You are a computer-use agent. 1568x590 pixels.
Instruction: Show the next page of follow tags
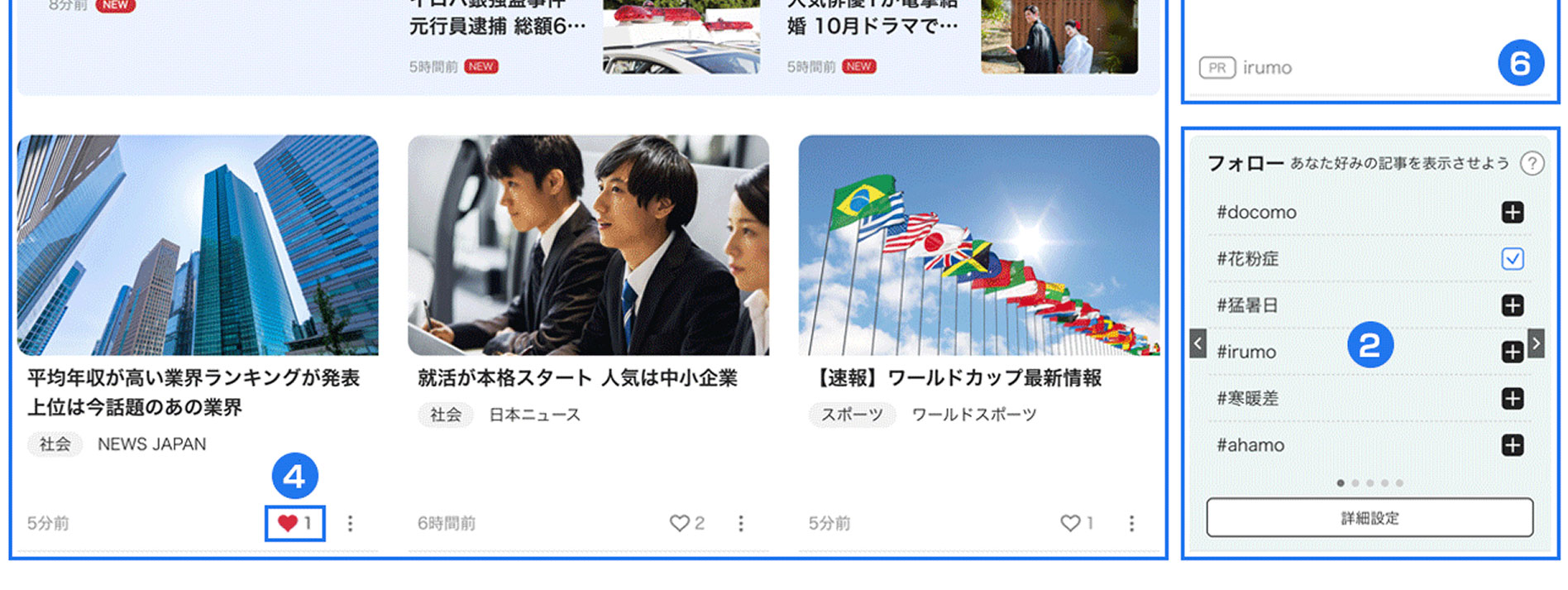[1536, 343]
